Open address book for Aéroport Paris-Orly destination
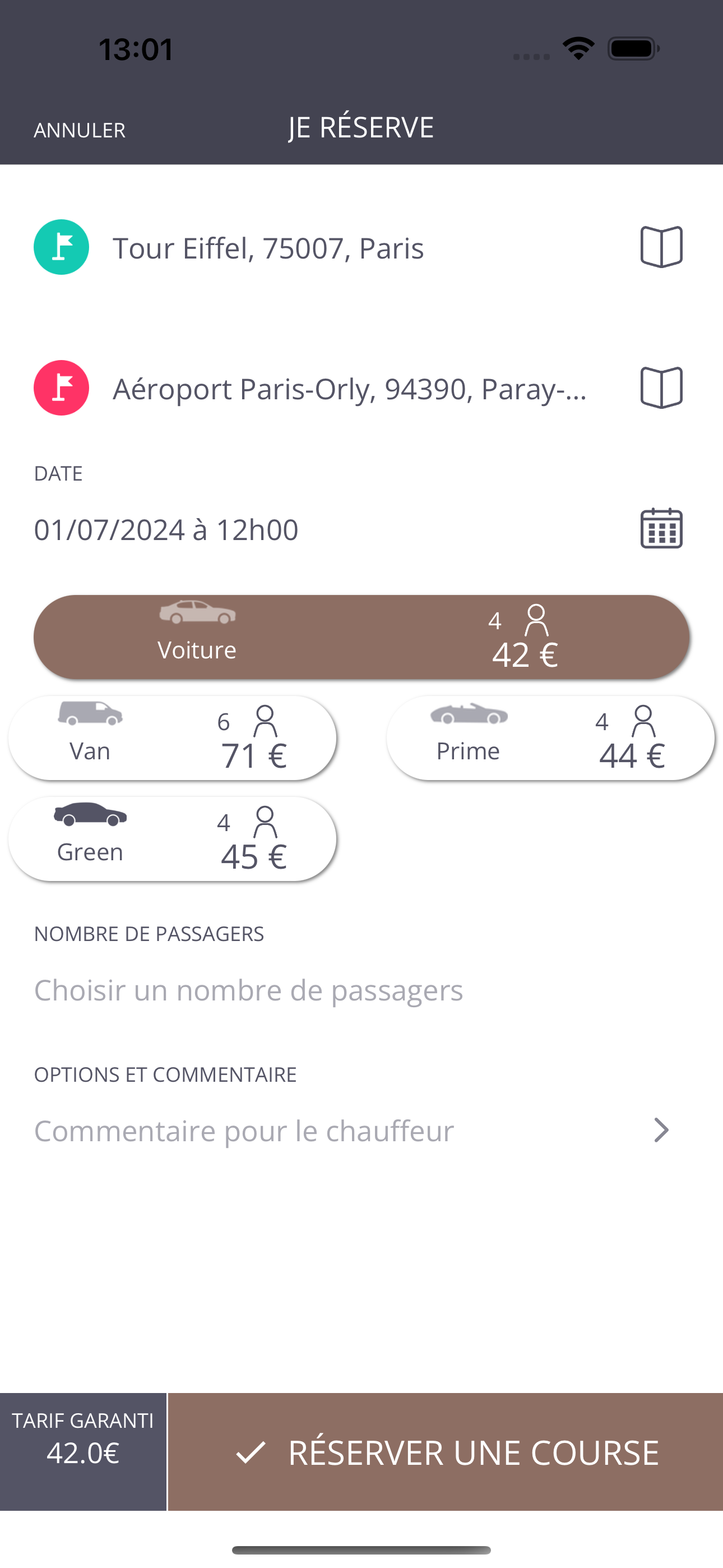 click(661, 388)
